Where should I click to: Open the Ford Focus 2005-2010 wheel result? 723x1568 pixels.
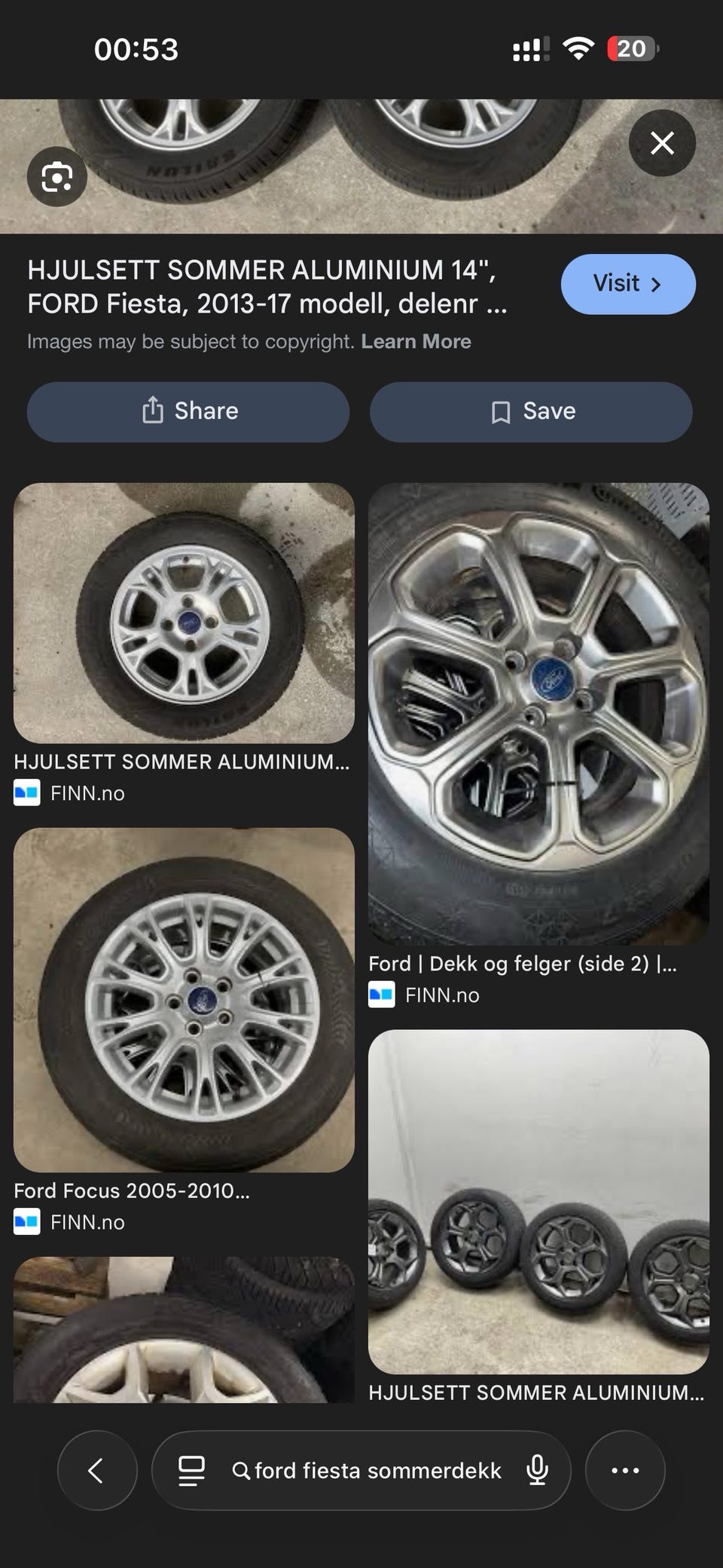pos(184,1000)
